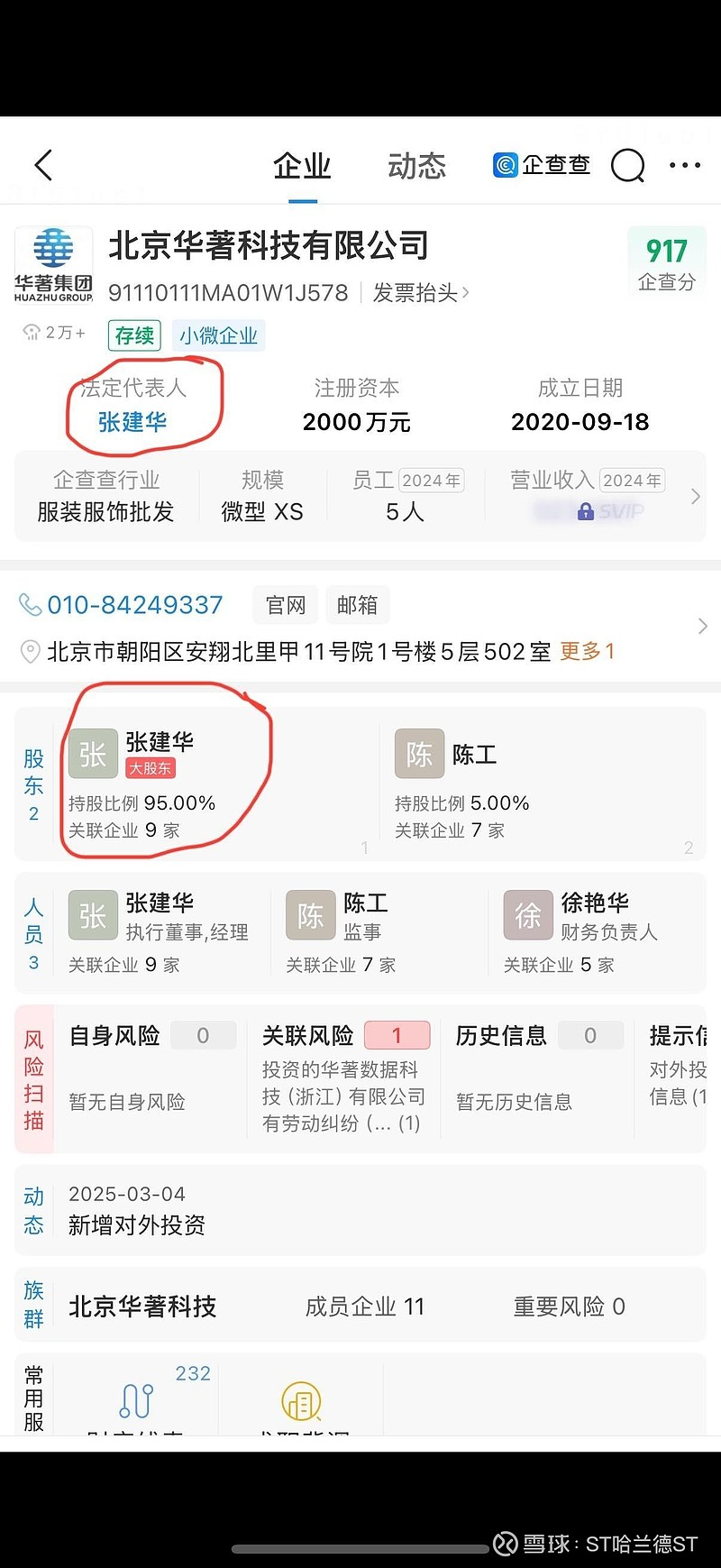The height and width of the screenshot is (1568, 721).
Task: Select the 企业 tab
Action: (302, 166)
